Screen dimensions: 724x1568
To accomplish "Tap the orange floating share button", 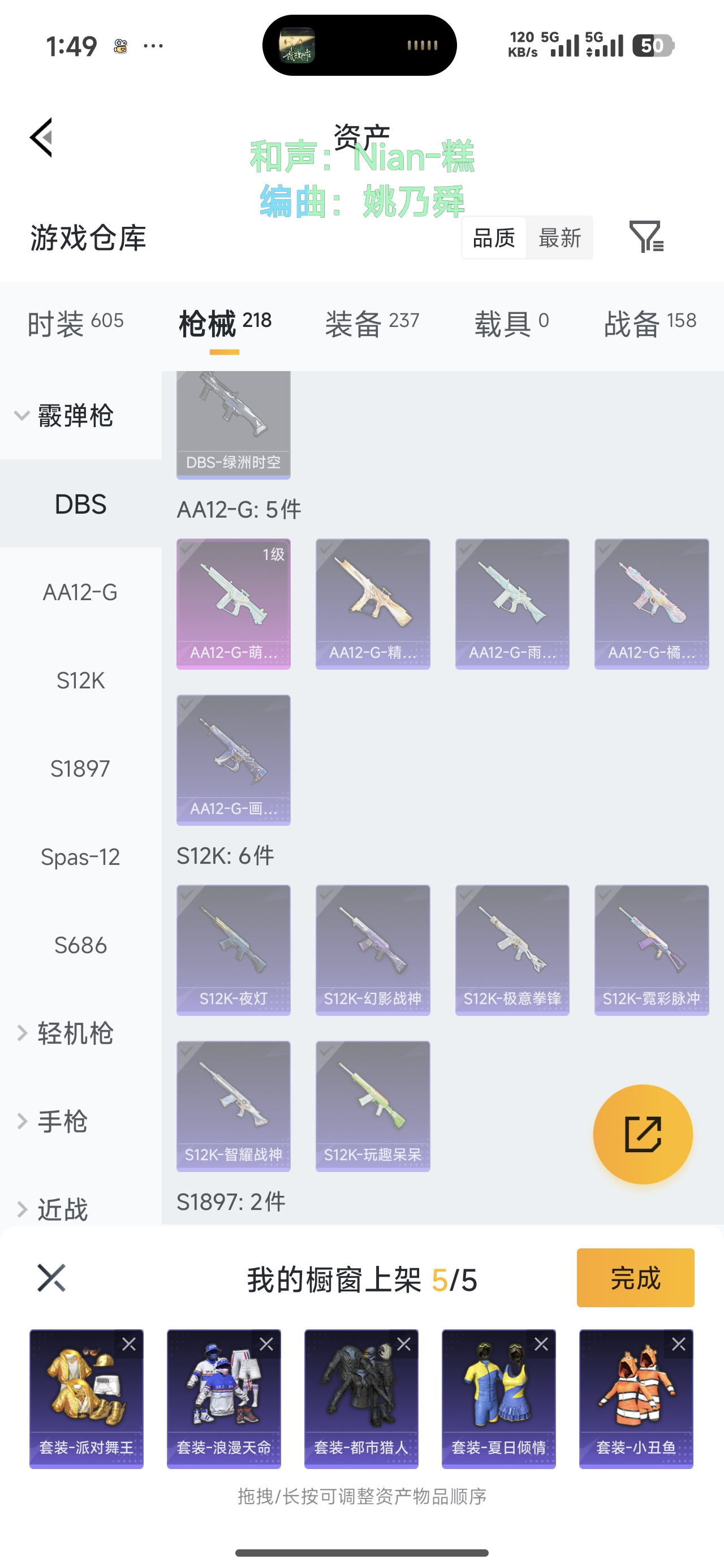I will click(x=643, y=1134).
